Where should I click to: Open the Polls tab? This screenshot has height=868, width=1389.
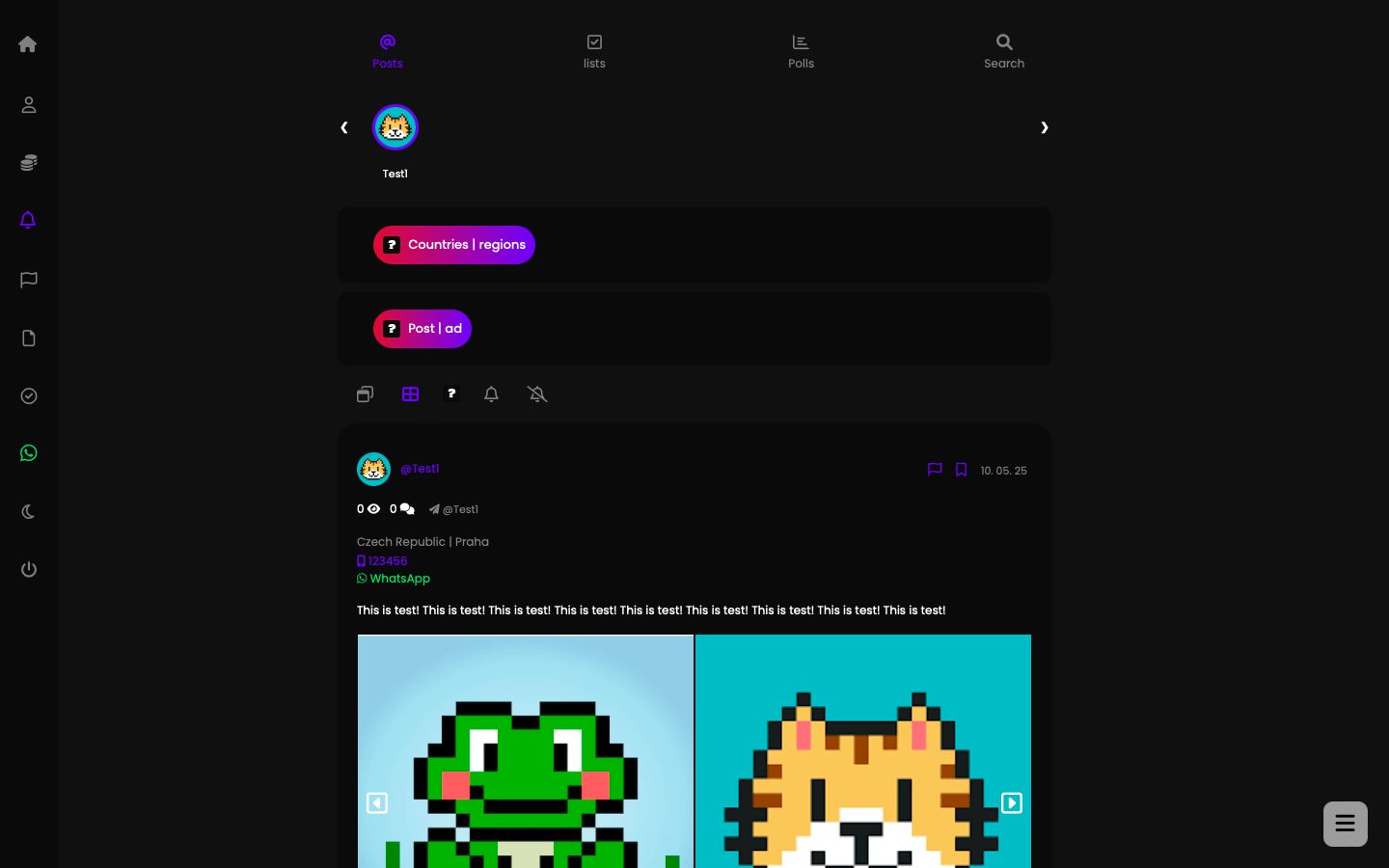(801, 51)
